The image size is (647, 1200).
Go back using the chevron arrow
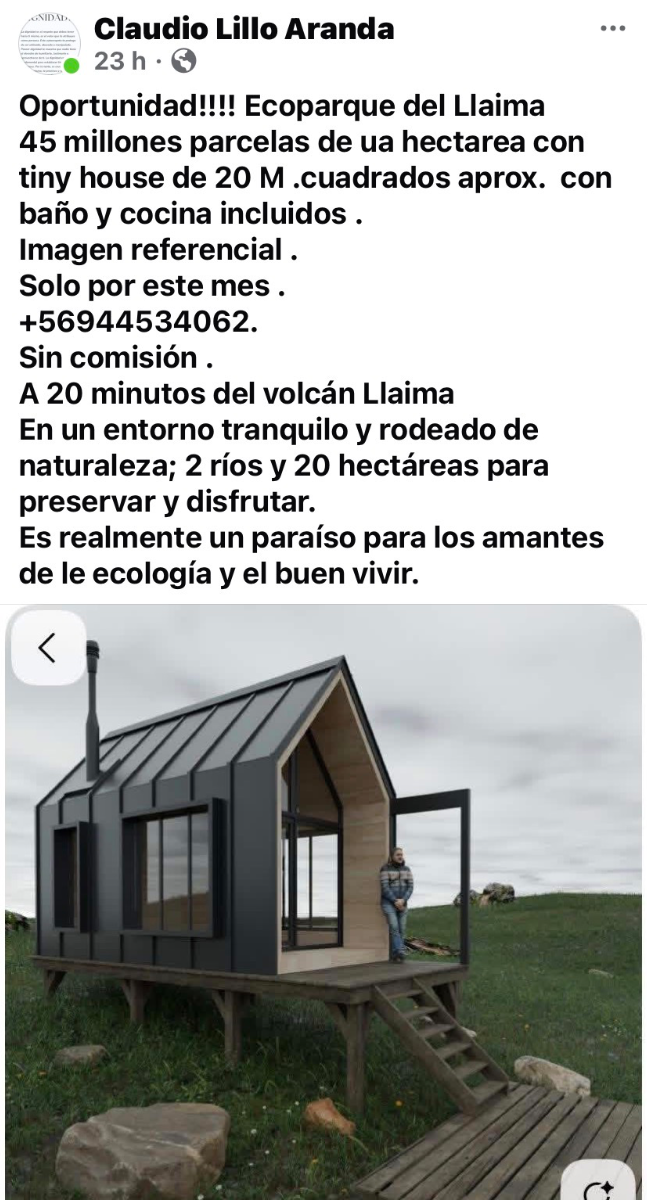click(47, 648)
